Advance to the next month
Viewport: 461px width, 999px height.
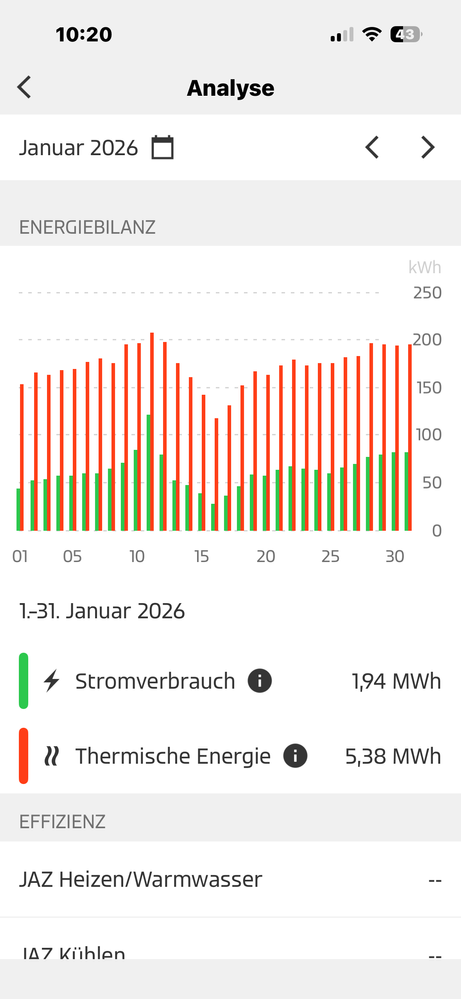pyautogui.click(x=428, y=148)
